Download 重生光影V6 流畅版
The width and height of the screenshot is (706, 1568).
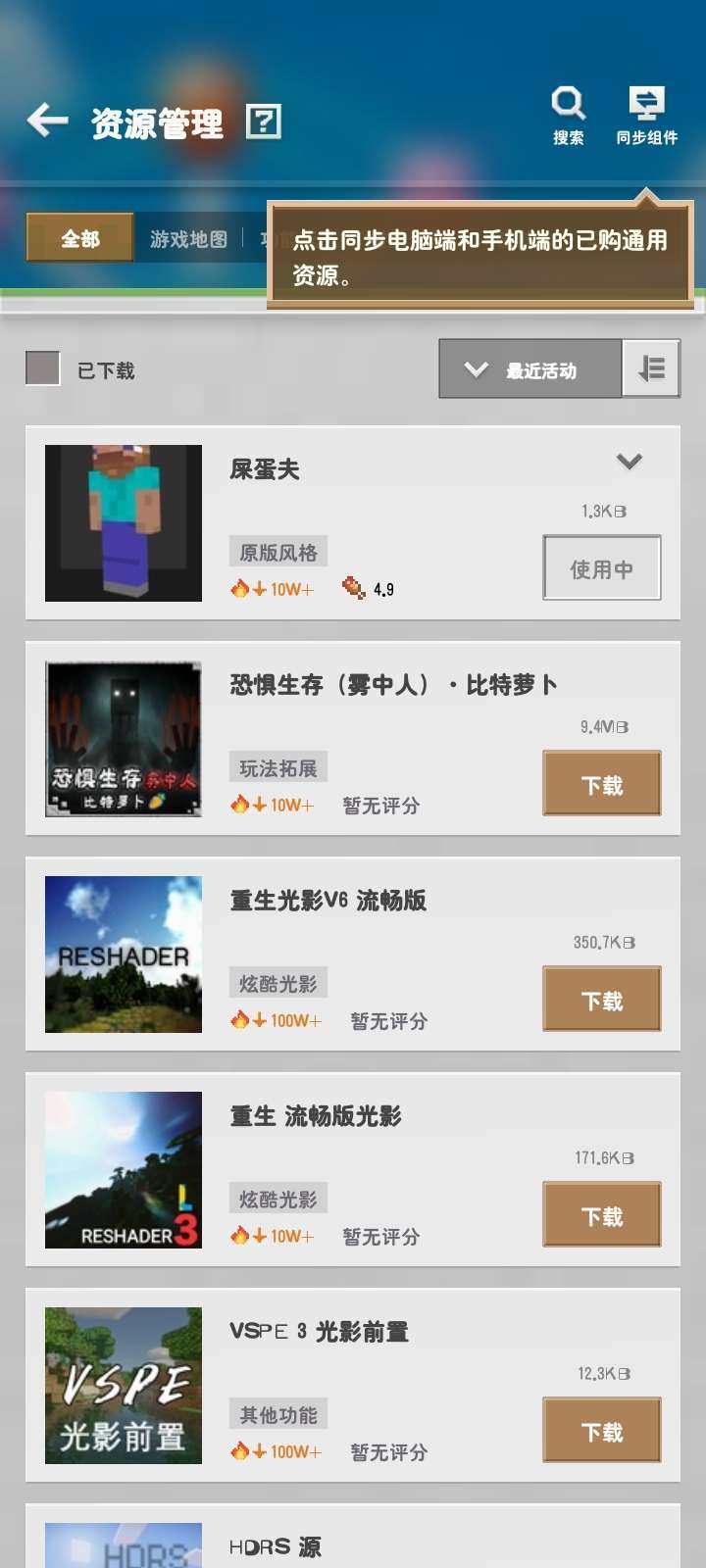click(x=601, y=999)
